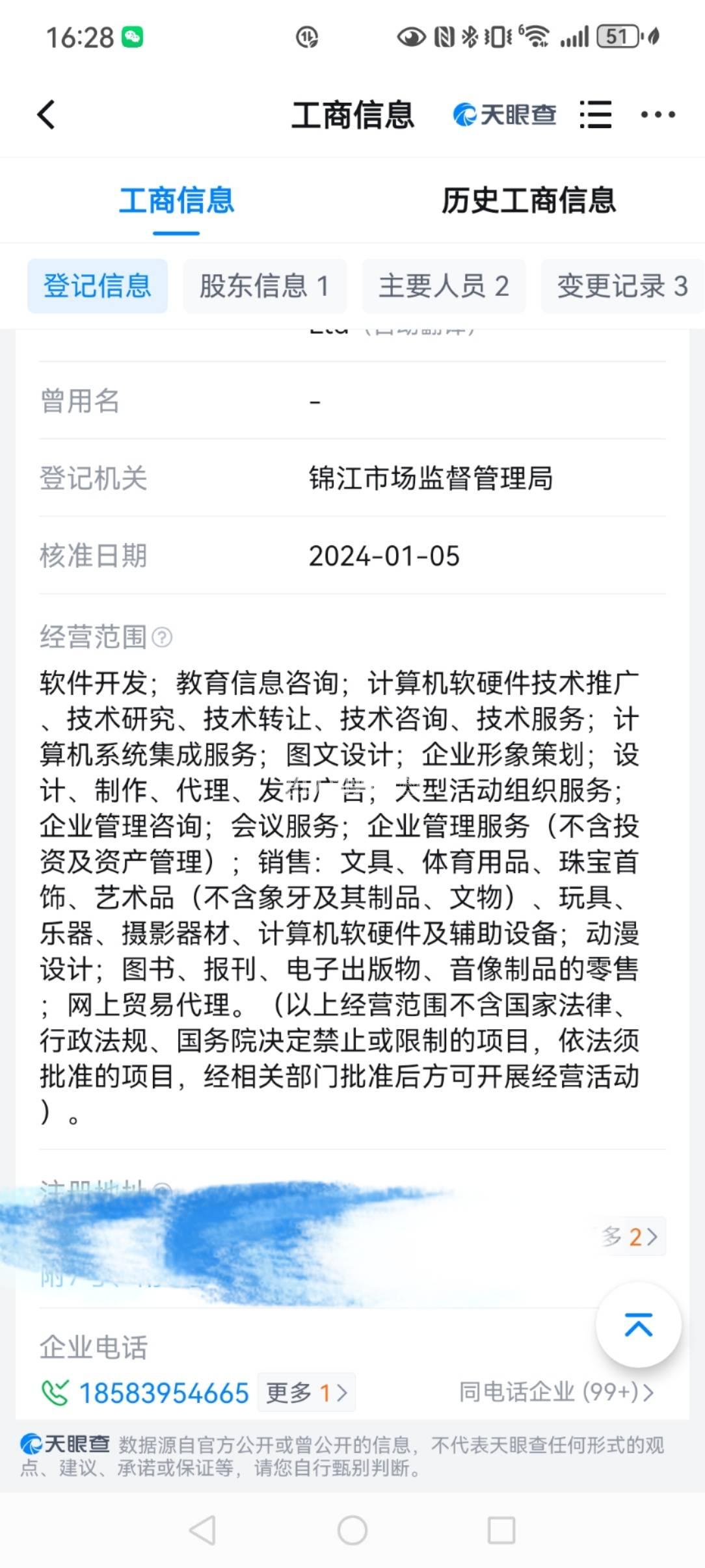Show 更多 1 phone numbers
The width and height of the screenshot is (705, 1568).
[306, 1393]
